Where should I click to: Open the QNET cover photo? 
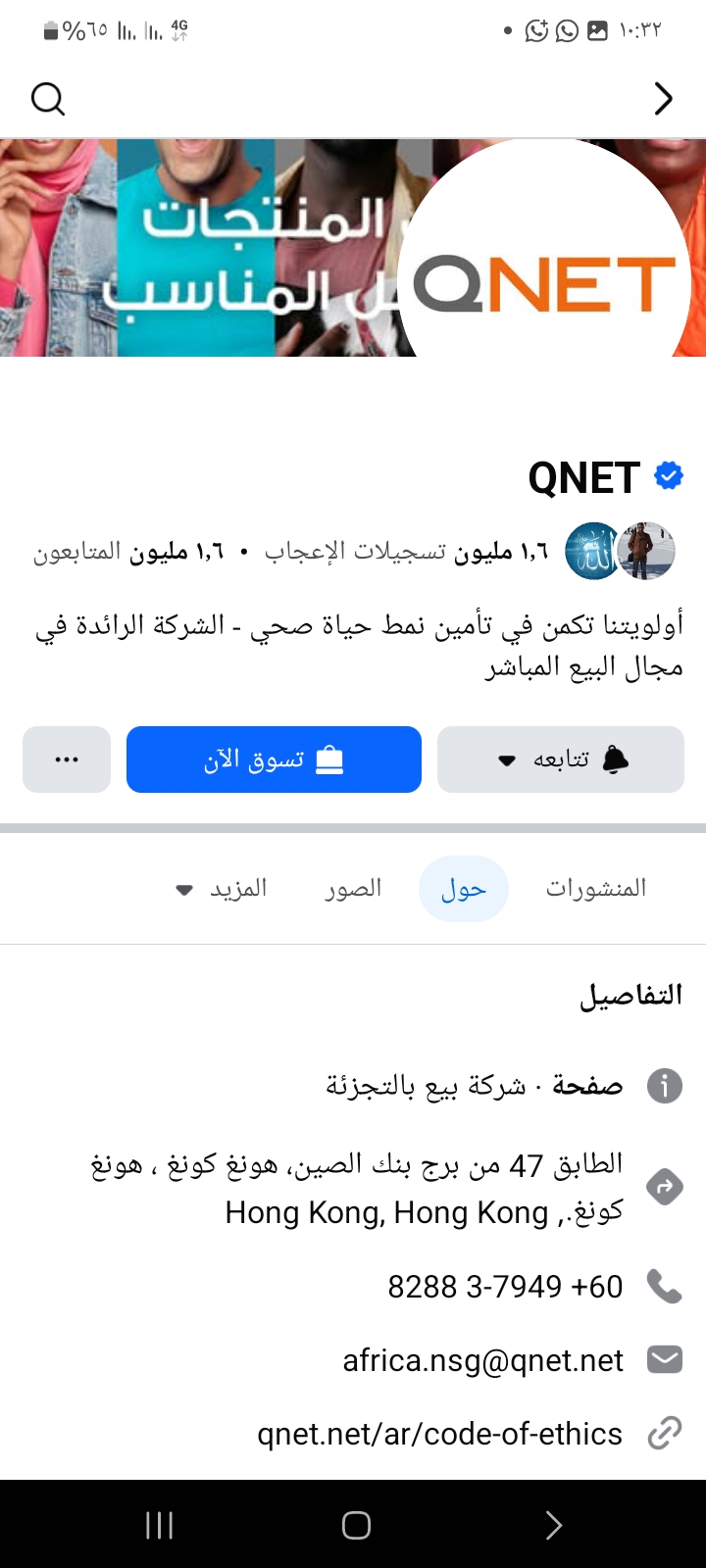(196, 245)
